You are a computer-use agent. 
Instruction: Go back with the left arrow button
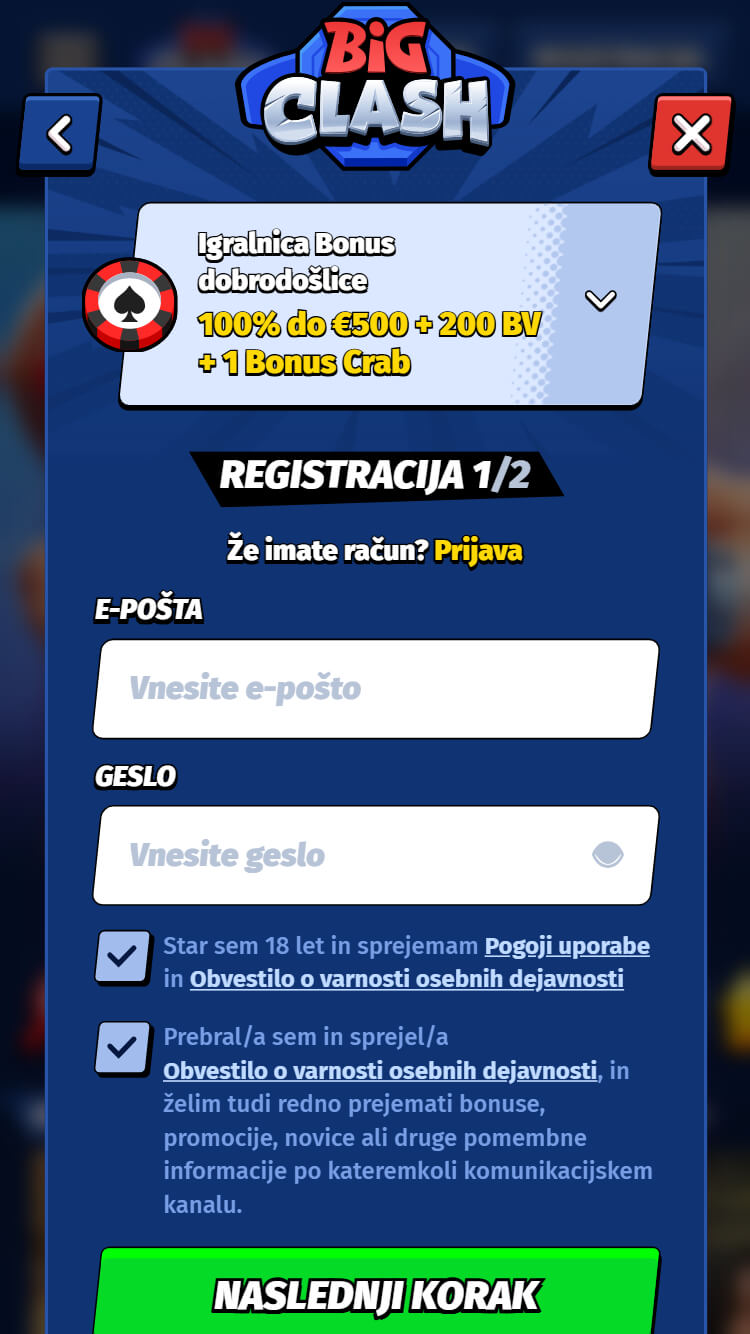click(60, 134)
